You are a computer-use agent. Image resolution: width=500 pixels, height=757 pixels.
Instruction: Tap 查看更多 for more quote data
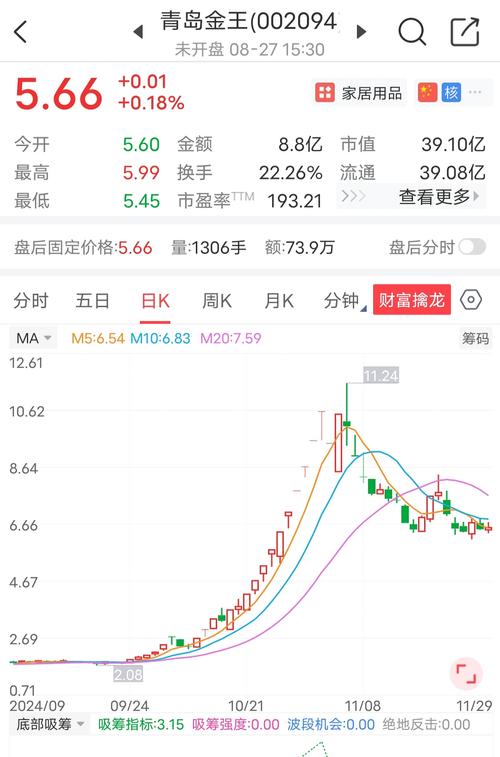click(x=438, y=196)
